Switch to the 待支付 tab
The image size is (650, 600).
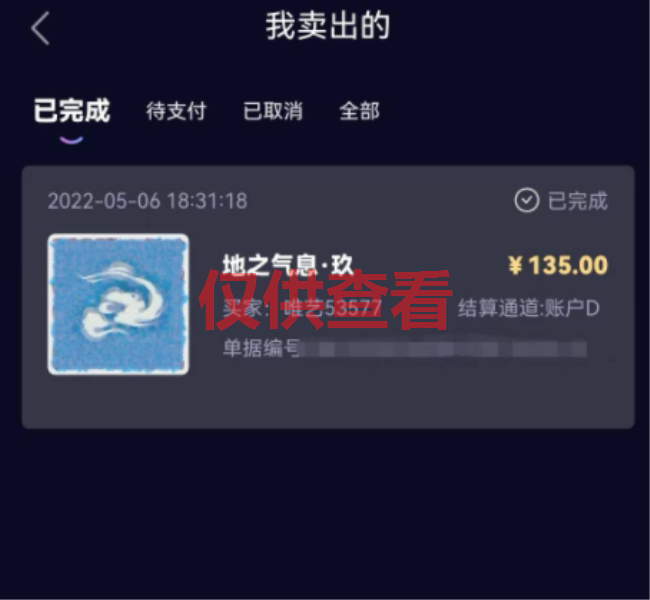[176, 111]
